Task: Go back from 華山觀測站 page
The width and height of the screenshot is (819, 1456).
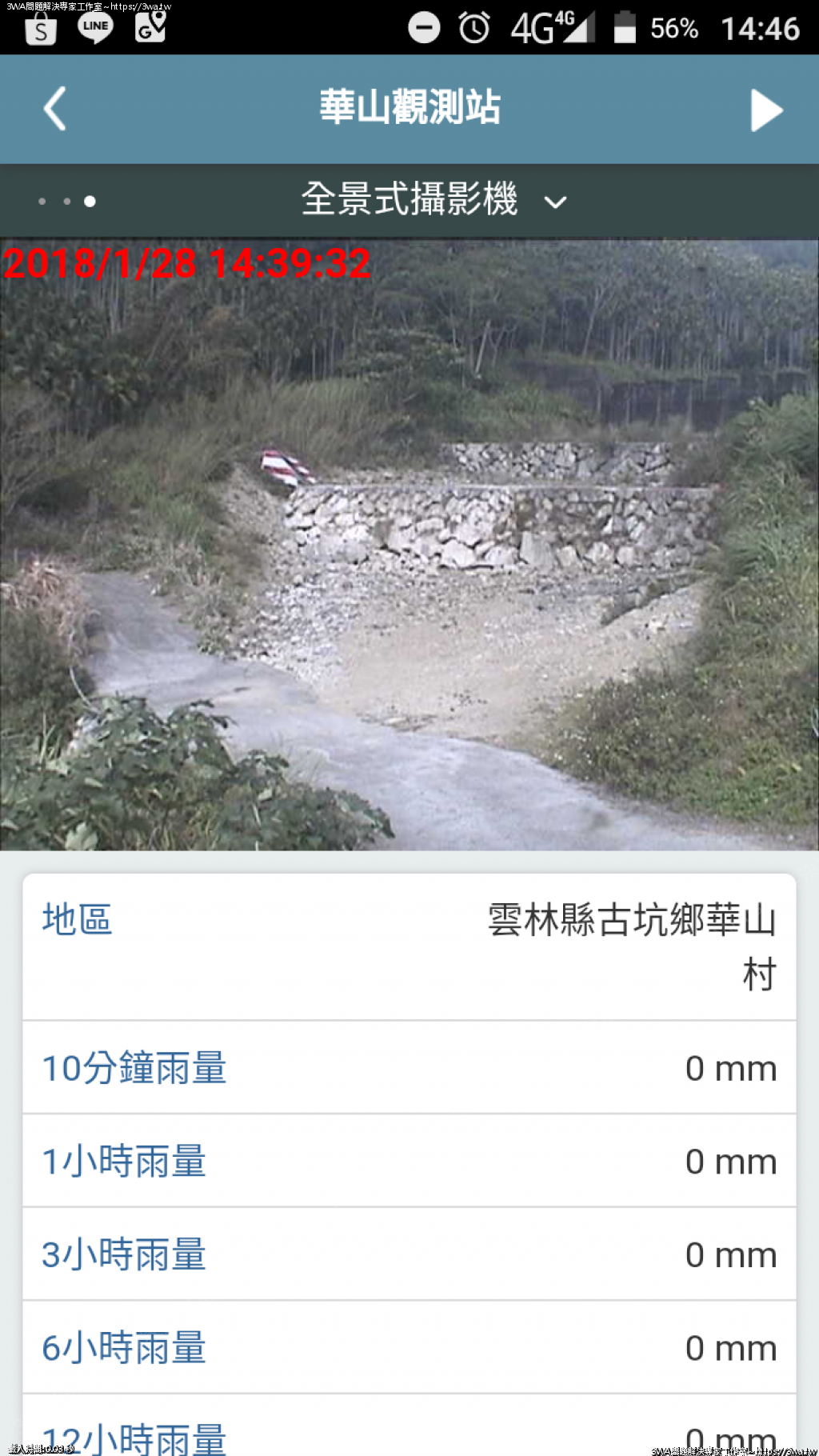Action: click(x=54, y=109)
